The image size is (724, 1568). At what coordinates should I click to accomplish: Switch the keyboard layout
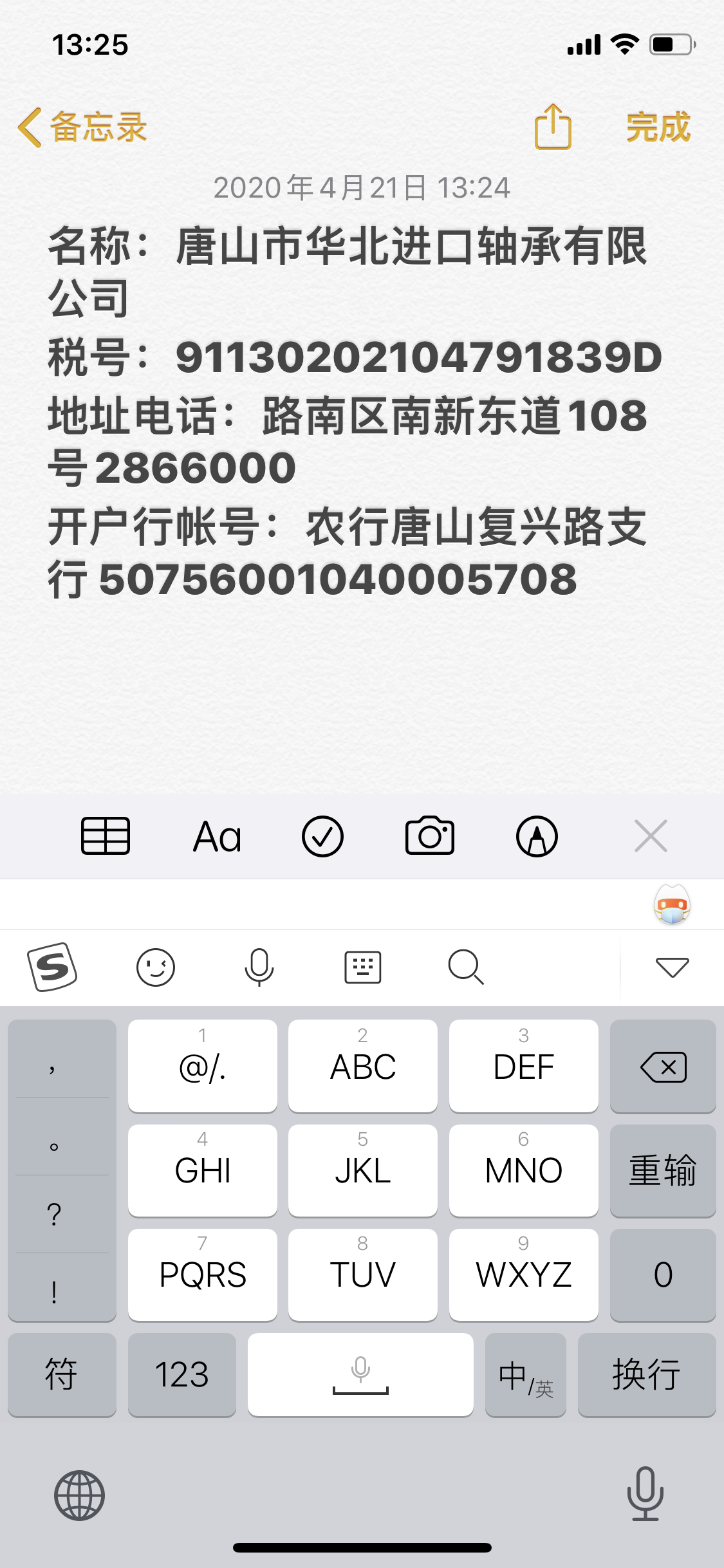[363, 967]
